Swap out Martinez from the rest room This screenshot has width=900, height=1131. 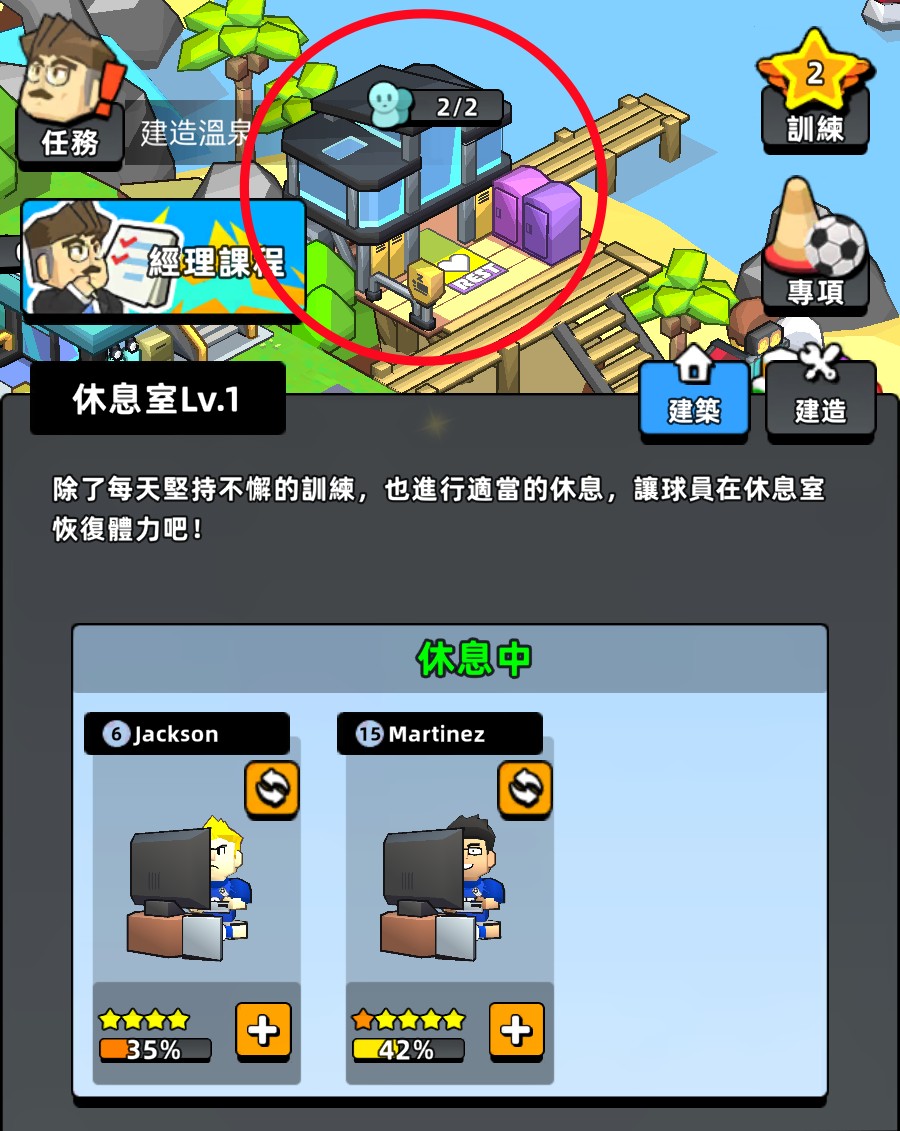coord(525,790)
